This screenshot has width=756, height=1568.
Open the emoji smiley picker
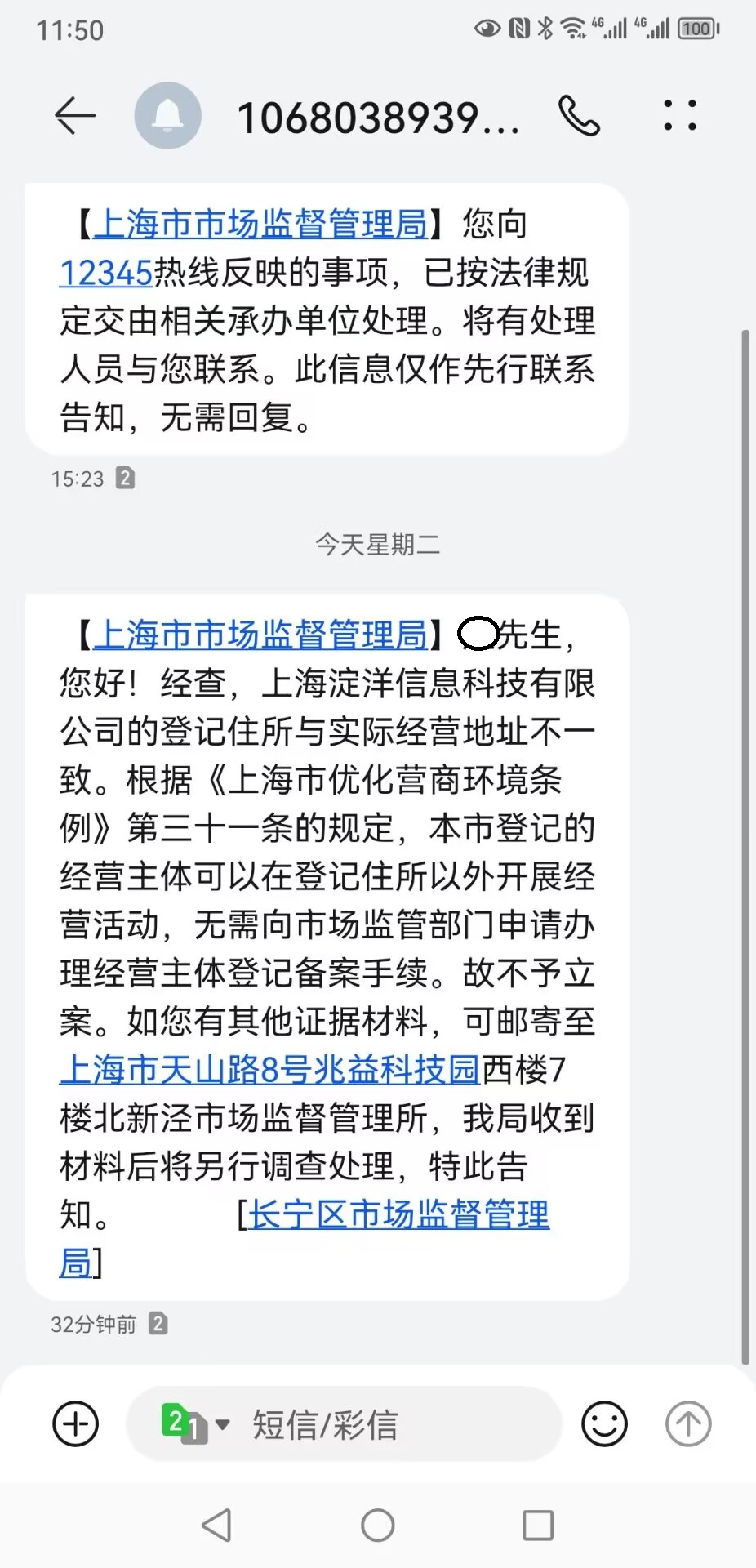pyautogui.click(x=603, y=1423)
